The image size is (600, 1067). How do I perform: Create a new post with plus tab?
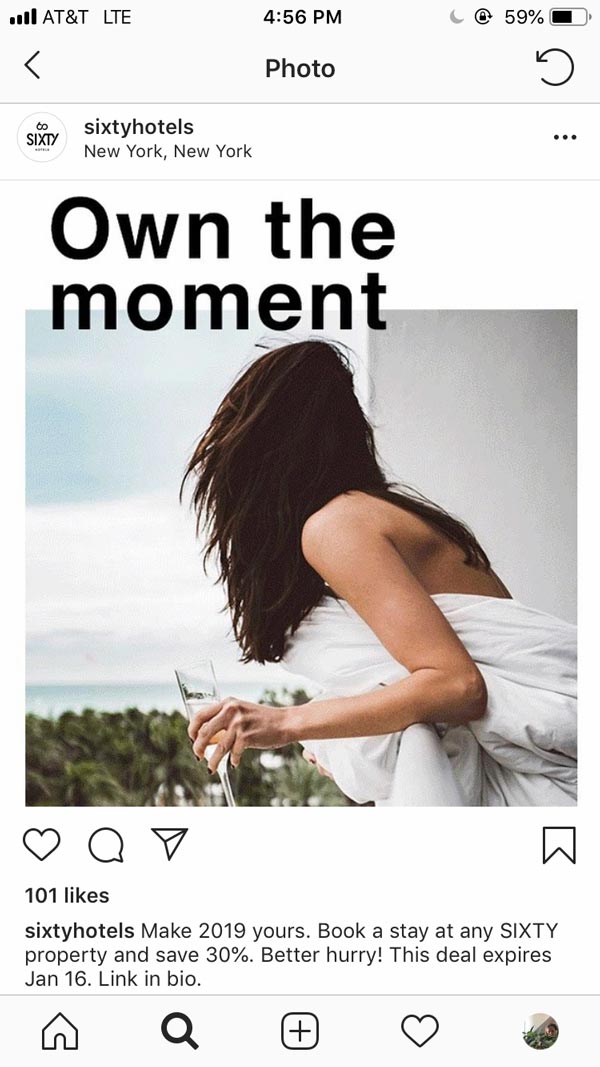pos(300,1031)
